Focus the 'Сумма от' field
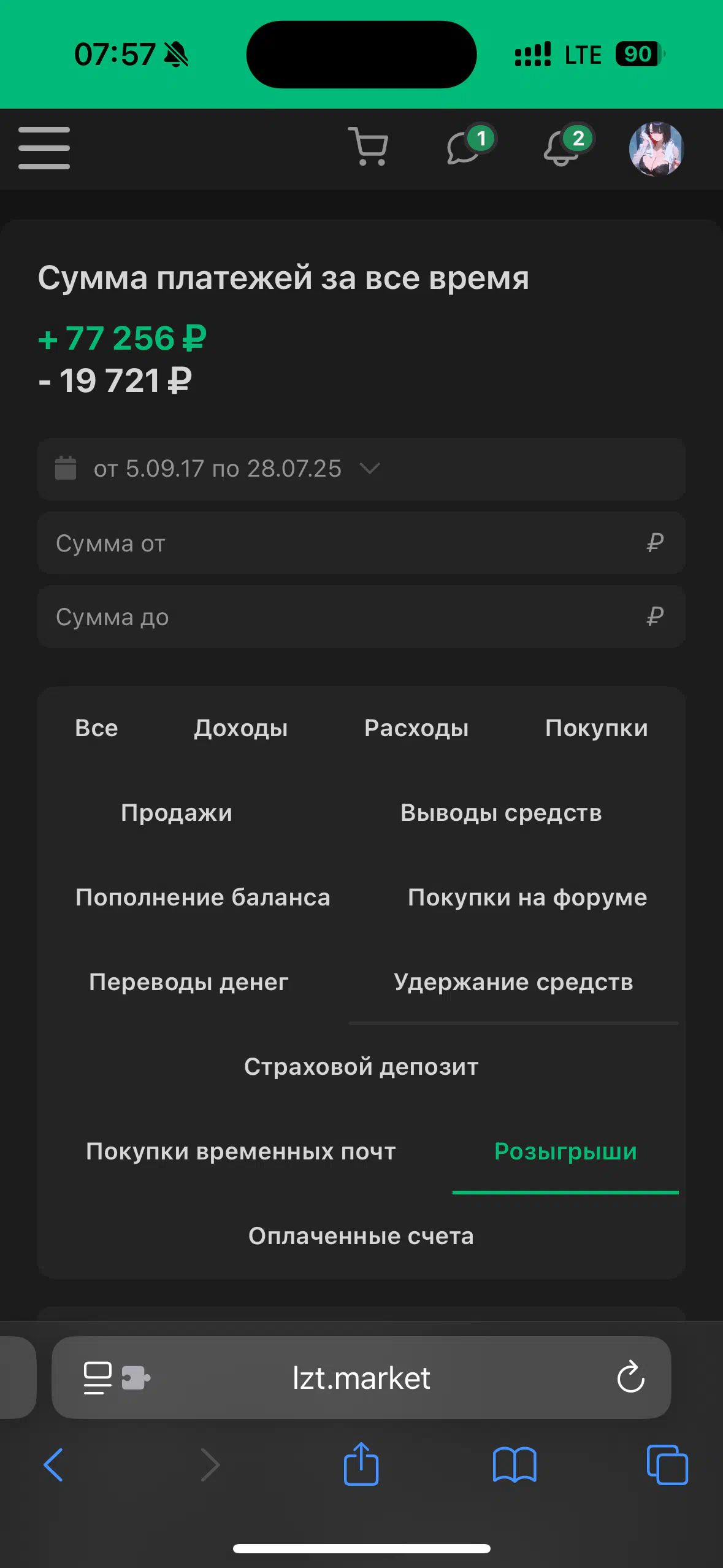The height and width of the screenshot is (1568, 723). (x=361, y=543)
